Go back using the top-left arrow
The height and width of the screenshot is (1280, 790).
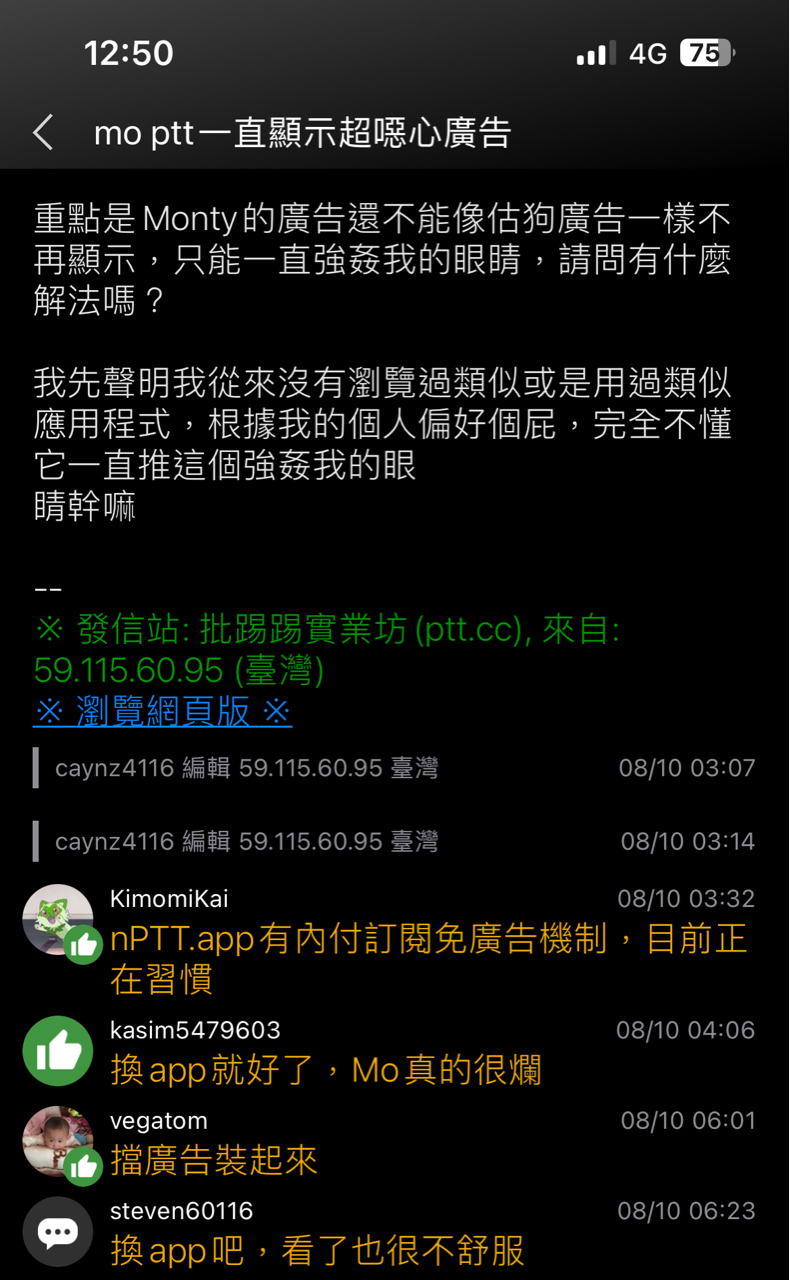(x=43, y=132)
